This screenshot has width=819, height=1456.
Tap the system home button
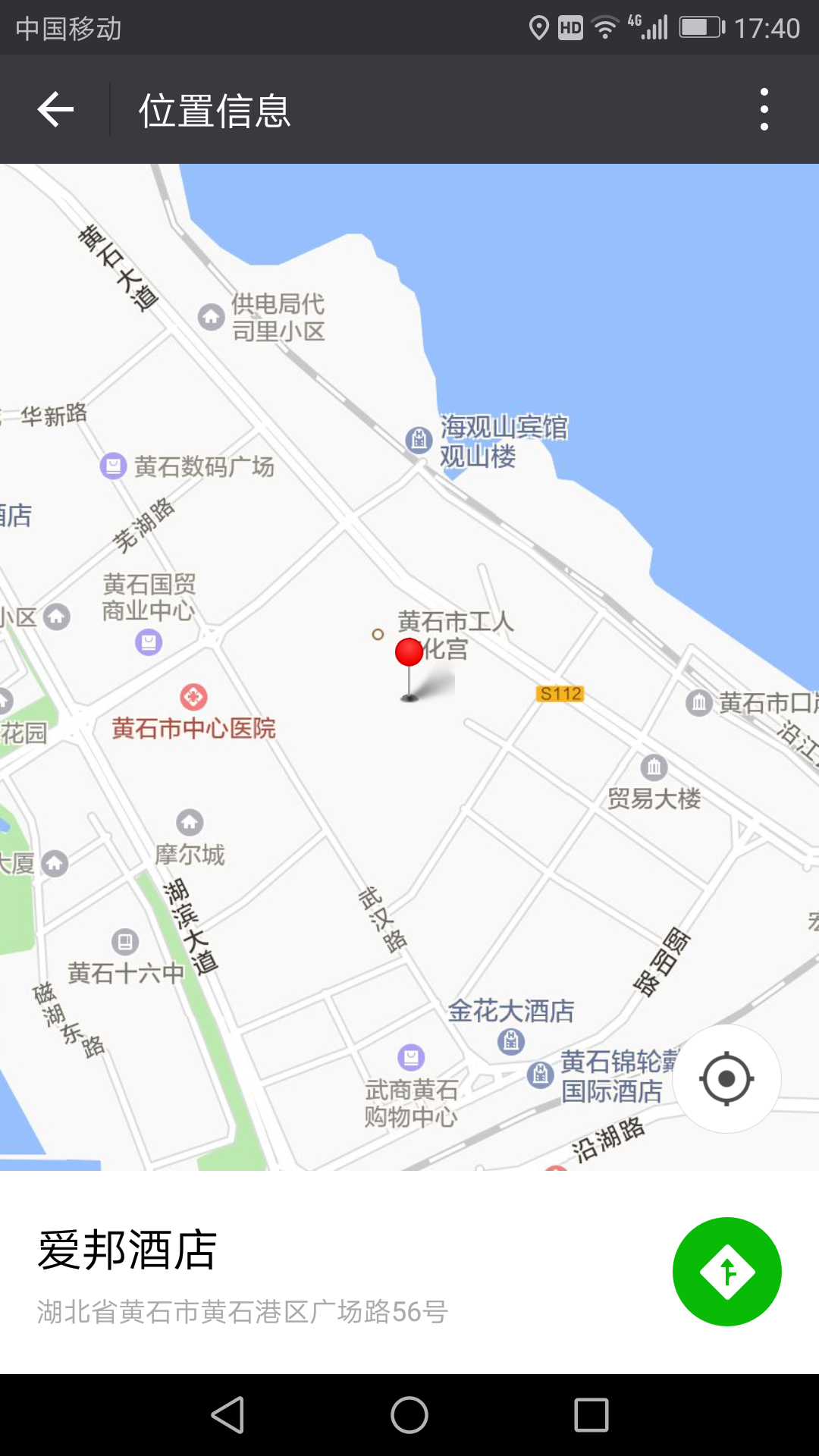(409, 1415)
